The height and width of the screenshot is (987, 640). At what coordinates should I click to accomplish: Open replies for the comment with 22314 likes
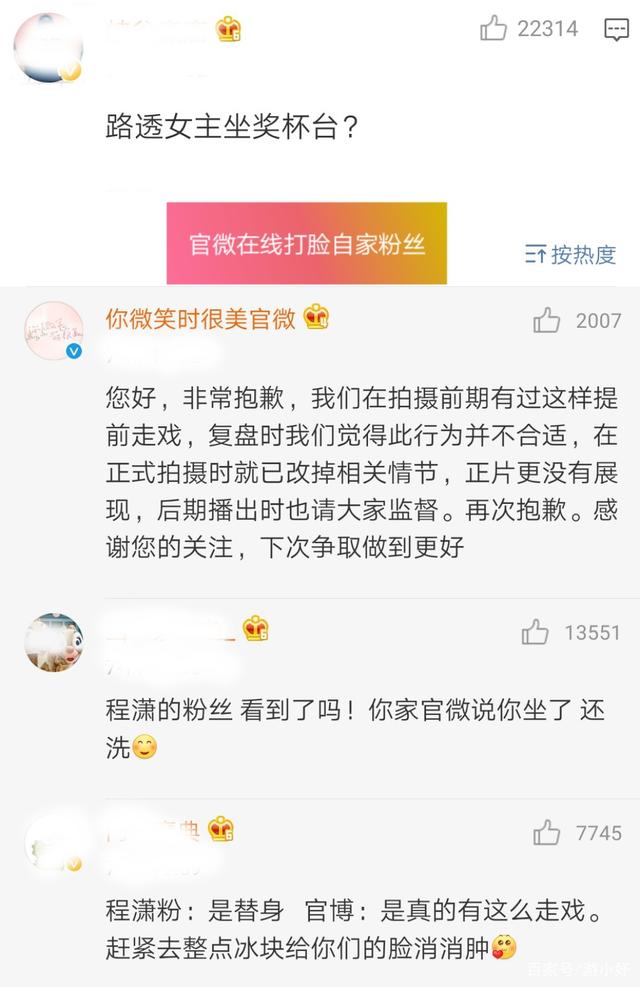[617, 29]
